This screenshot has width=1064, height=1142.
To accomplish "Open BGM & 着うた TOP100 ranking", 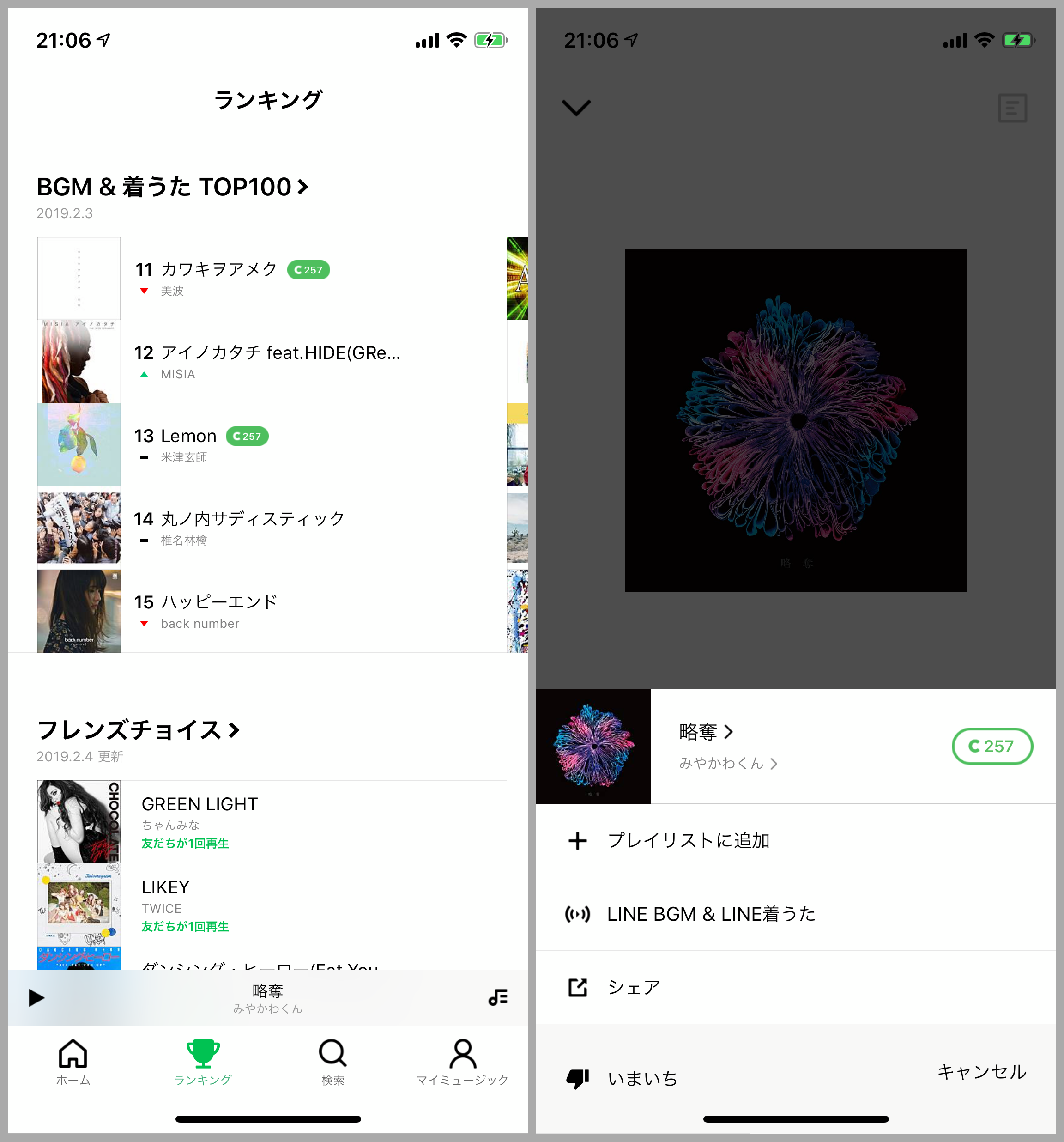I will tap(172, 187).
